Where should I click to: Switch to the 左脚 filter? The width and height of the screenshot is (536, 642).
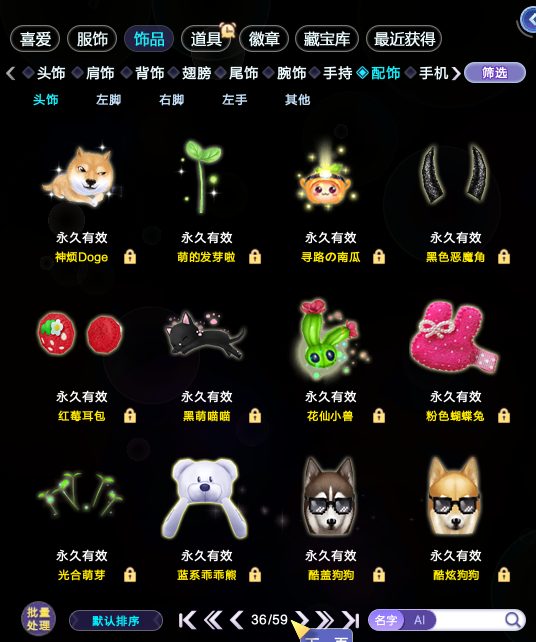point(108,99)
